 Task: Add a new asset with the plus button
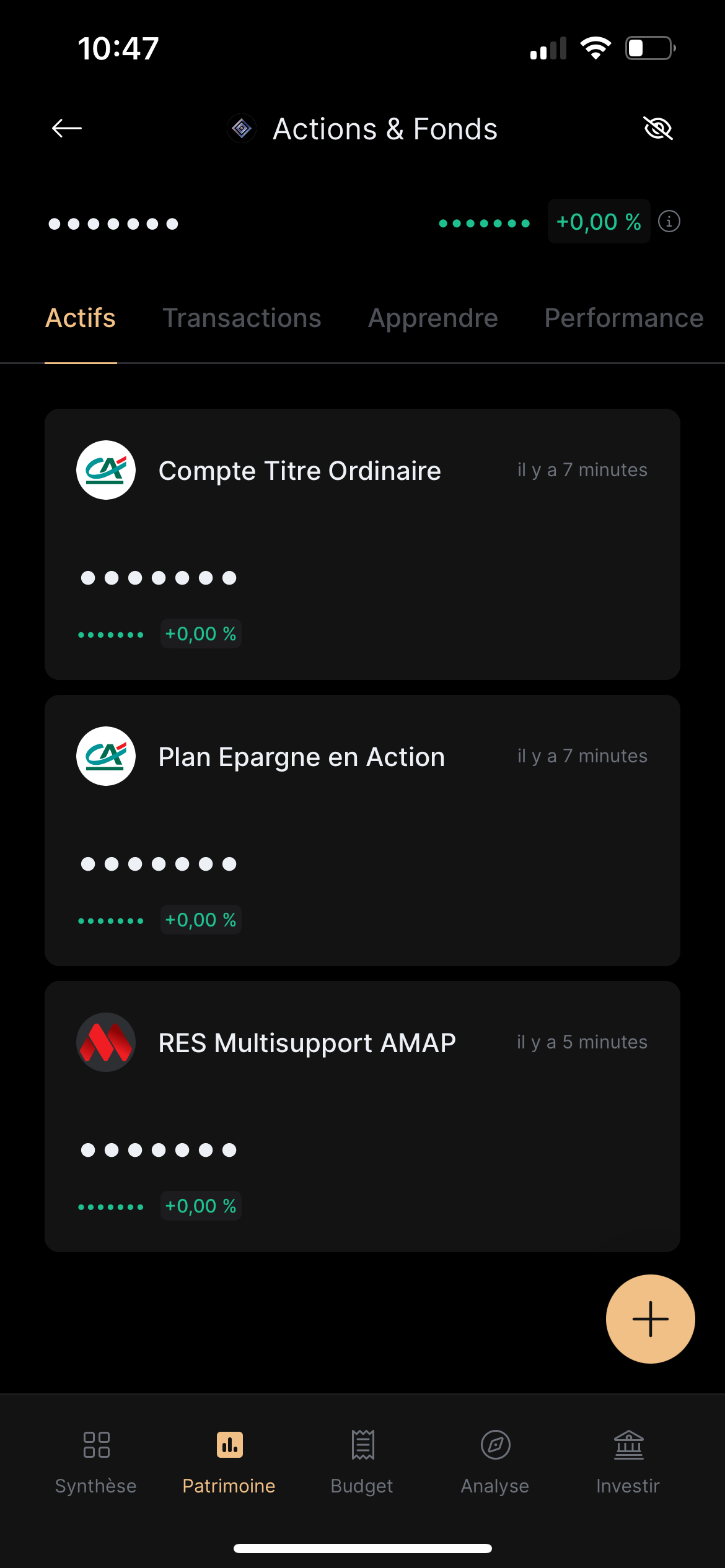tap(650, 1318)
